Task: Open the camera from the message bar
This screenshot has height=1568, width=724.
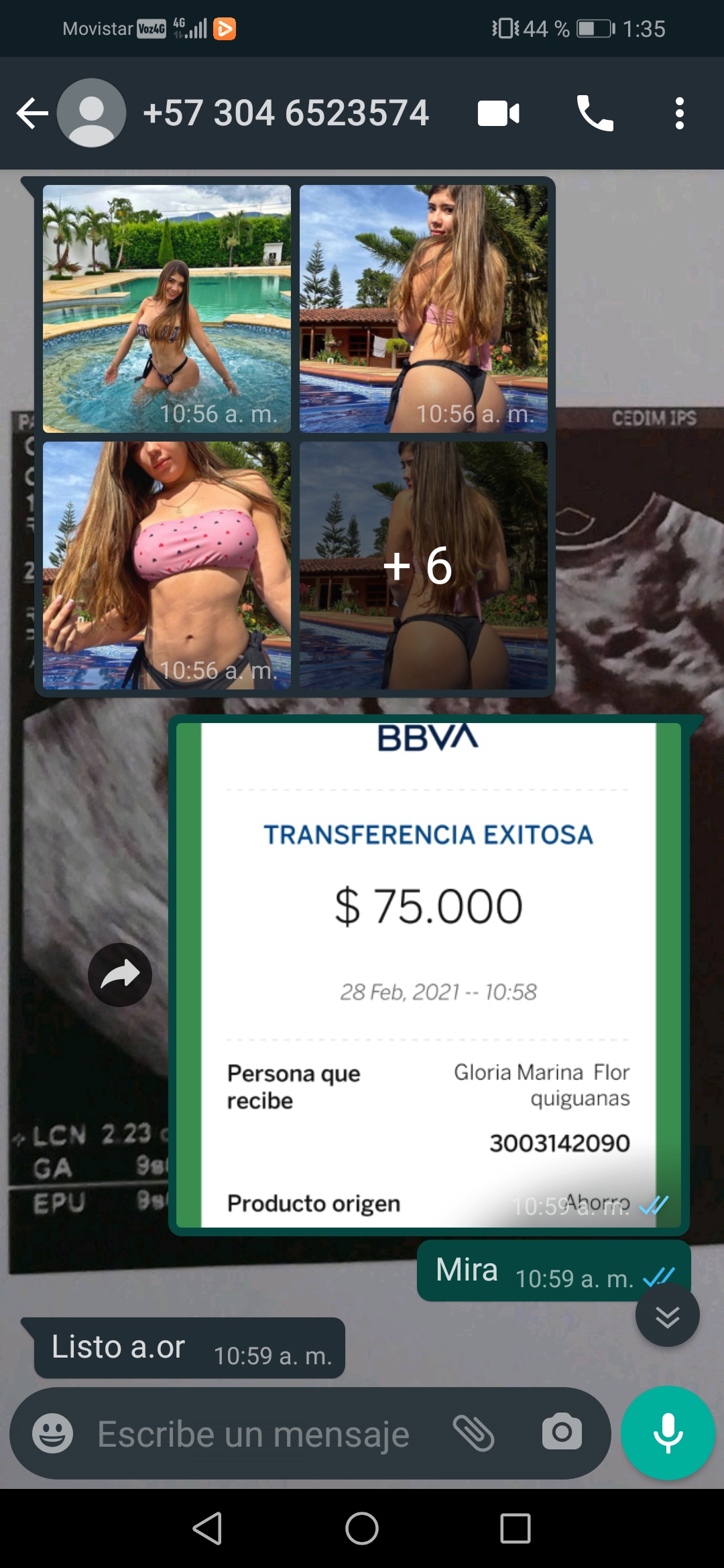Action: [x=562, y=1433]
